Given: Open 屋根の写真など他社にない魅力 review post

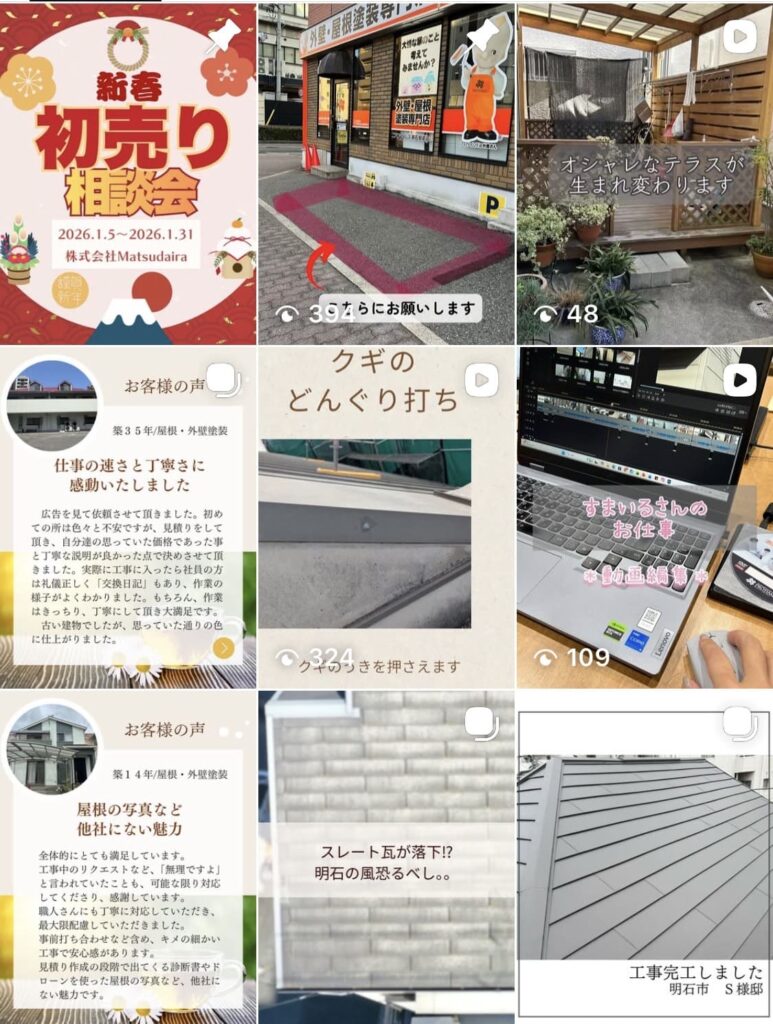Looking at the screenshot, I should click(x=128, y=857).
